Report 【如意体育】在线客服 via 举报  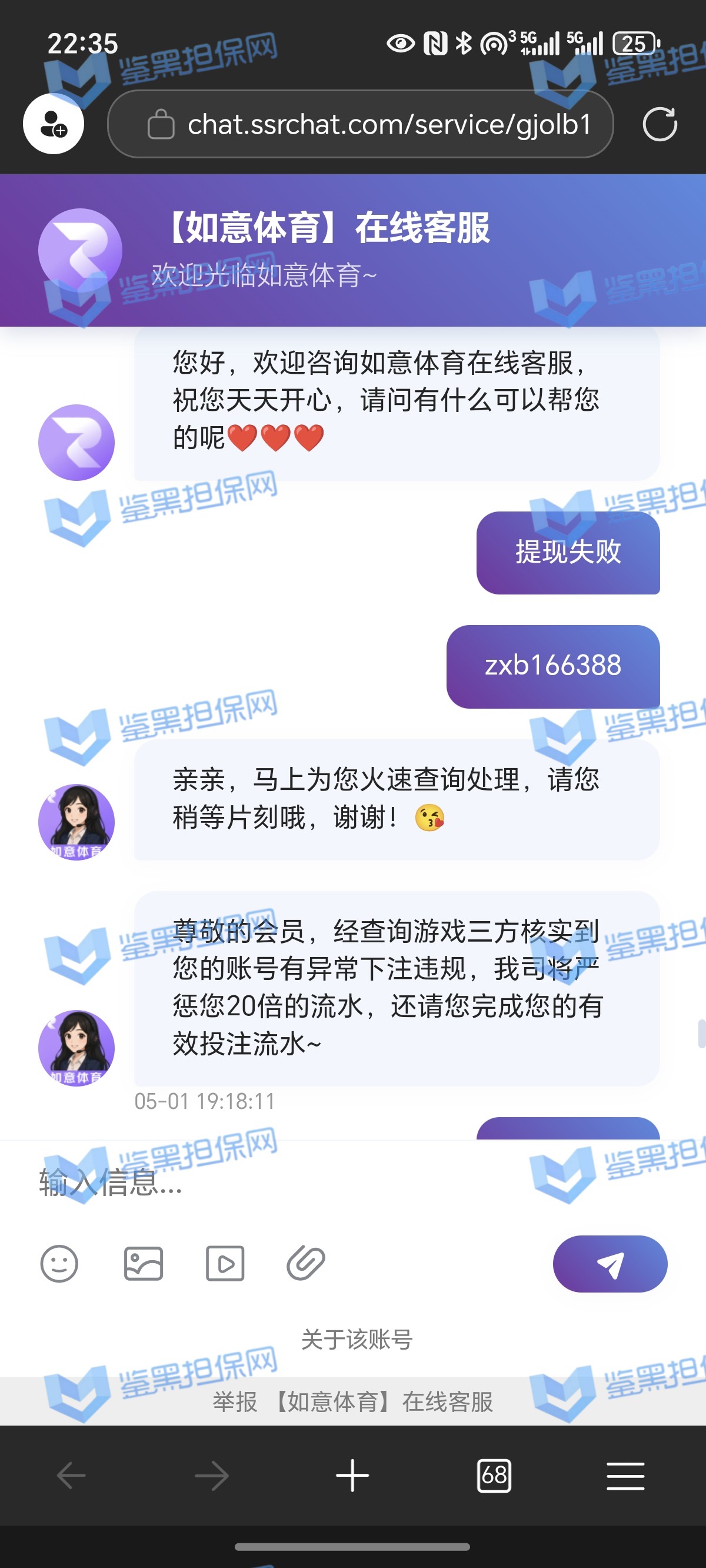point(353,1401)
